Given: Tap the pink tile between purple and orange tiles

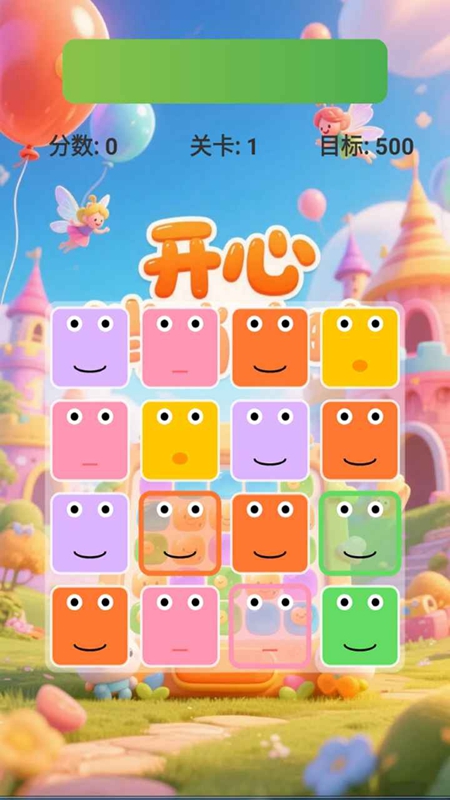Looking at the screenshot, I should pos(180,347).
